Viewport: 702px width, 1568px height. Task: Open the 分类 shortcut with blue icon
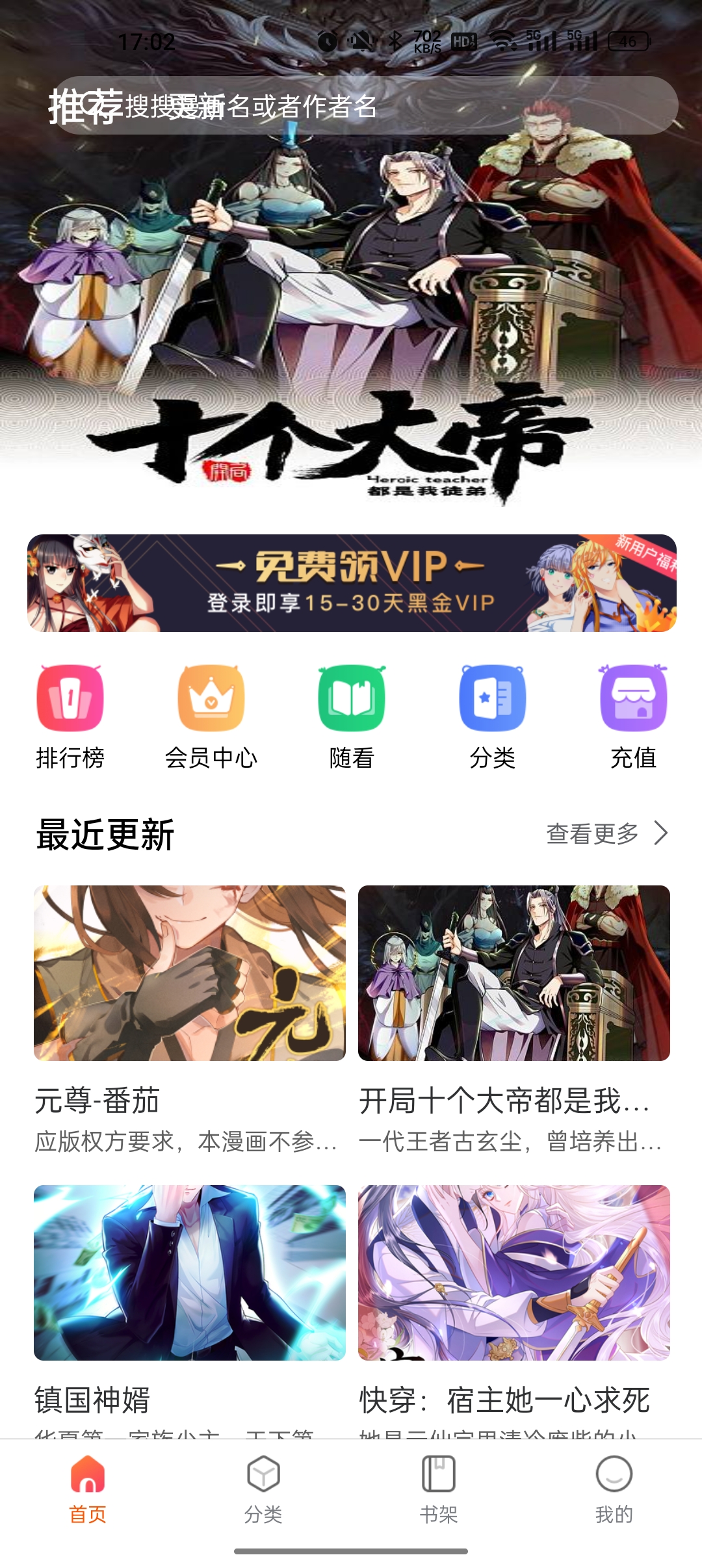click(x=492, y=715)
